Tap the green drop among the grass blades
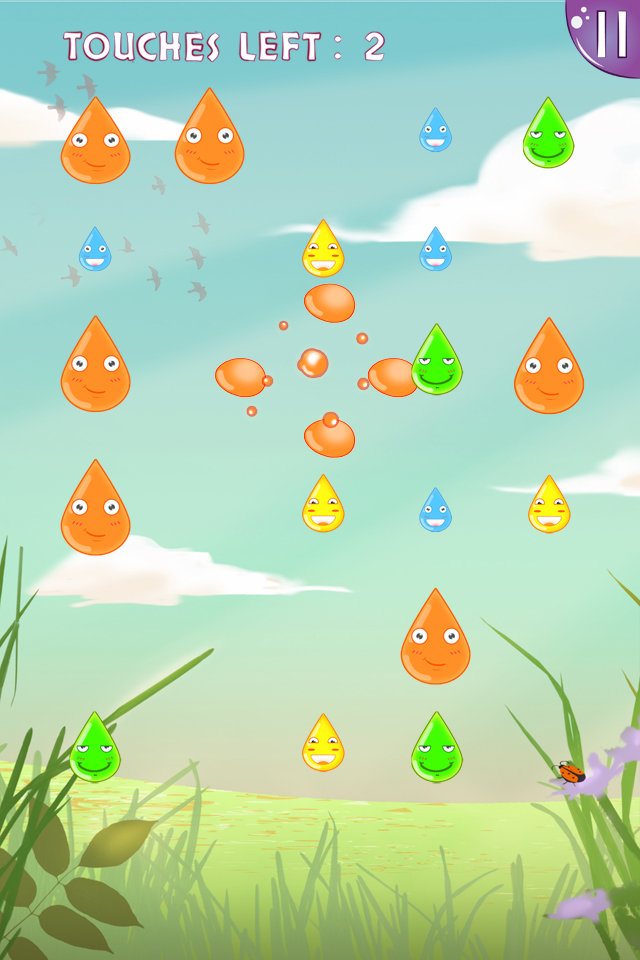This screenshot has width=640, height=960. click(x=95, y=750)
